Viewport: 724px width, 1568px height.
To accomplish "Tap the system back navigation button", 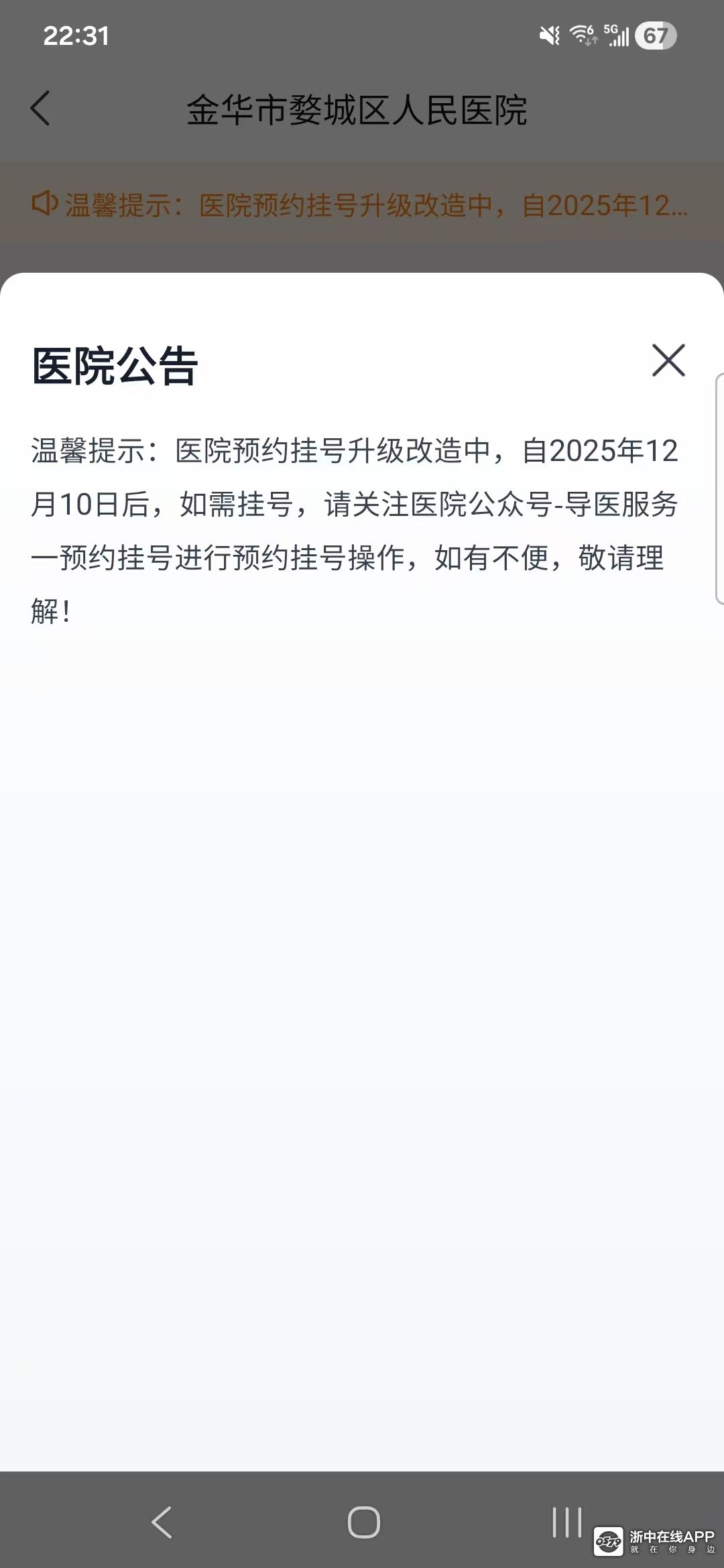I will pos(162,1522).
